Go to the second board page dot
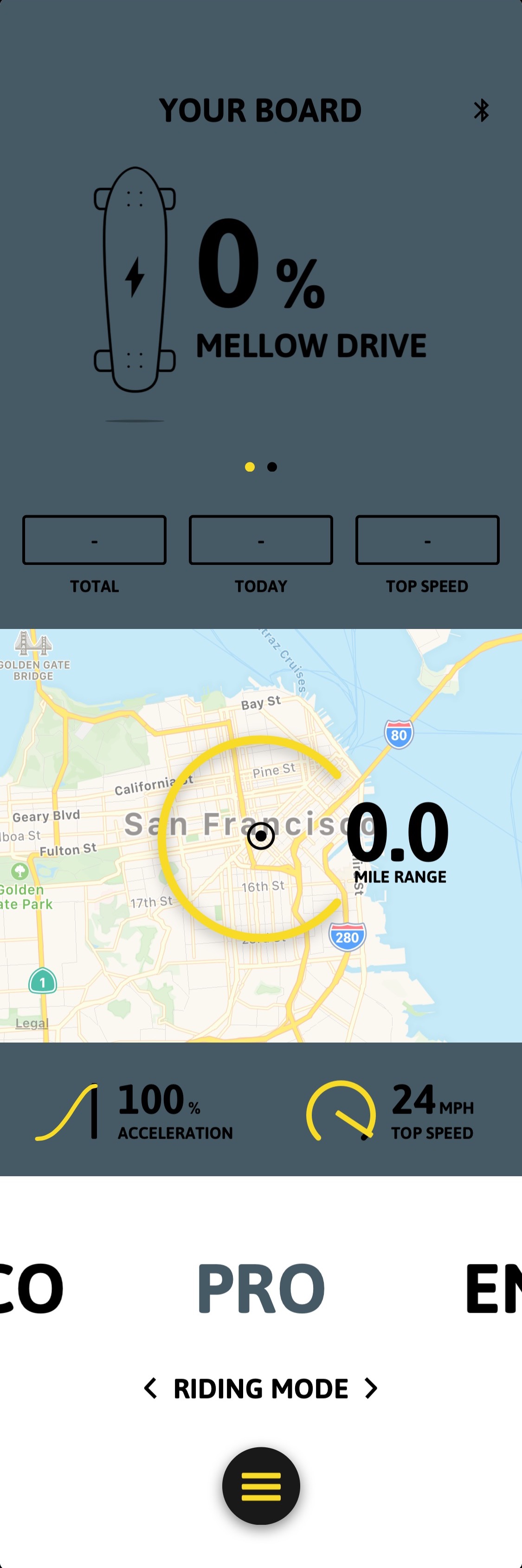Viewport: 522px width, 1568px height. (x=272, y=467)
